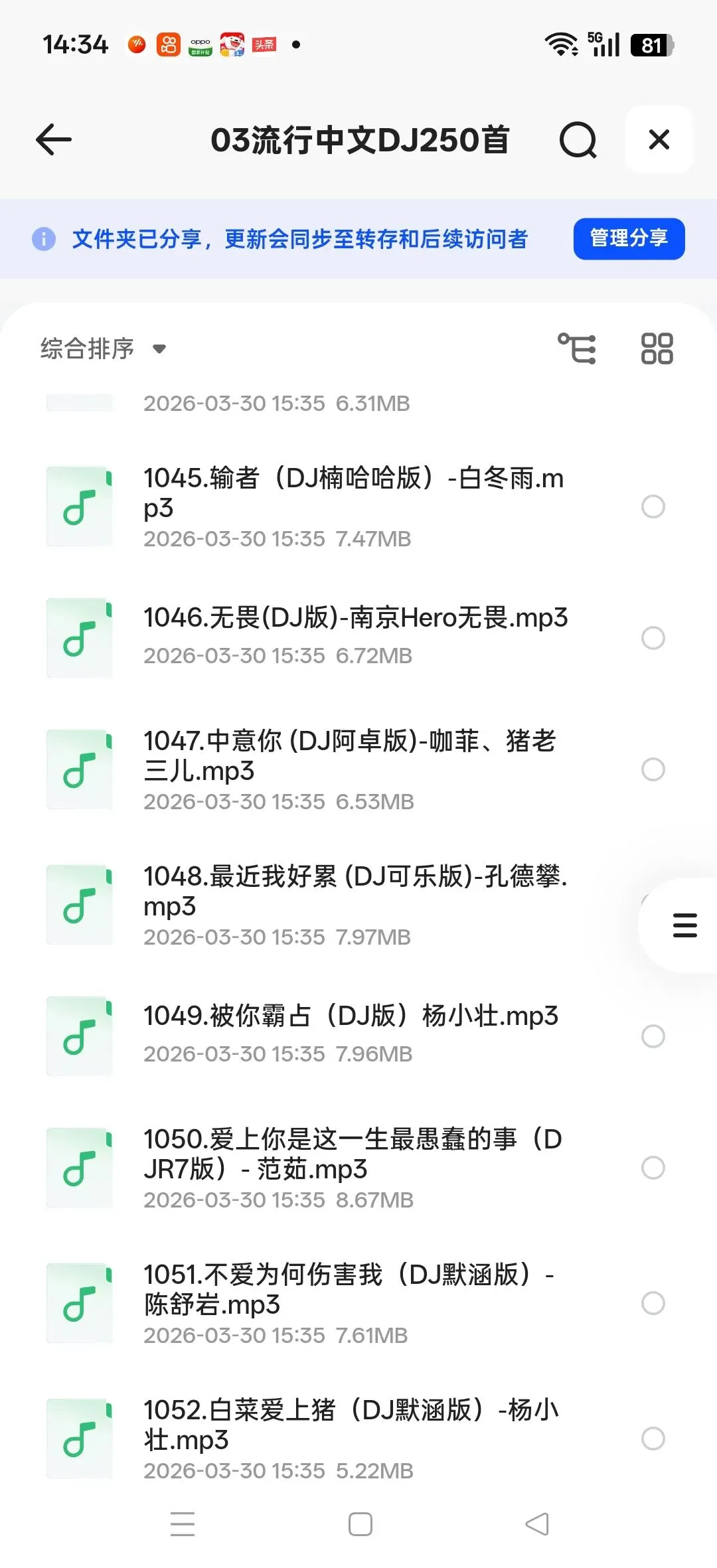
Task: Open 1045.输者（DJ楠哈哈版）-白冬雨.mp3
Action: [x=353, y=493]
